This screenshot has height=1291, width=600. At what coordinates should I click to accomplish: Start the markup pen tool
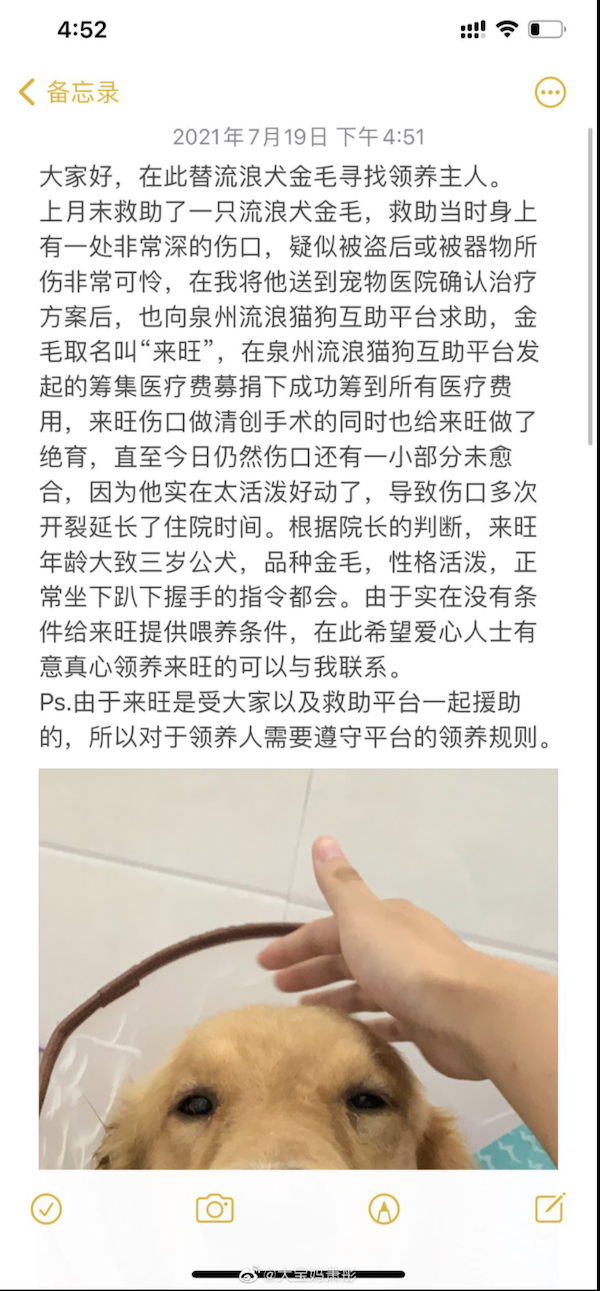click(x=383, y=1208)
